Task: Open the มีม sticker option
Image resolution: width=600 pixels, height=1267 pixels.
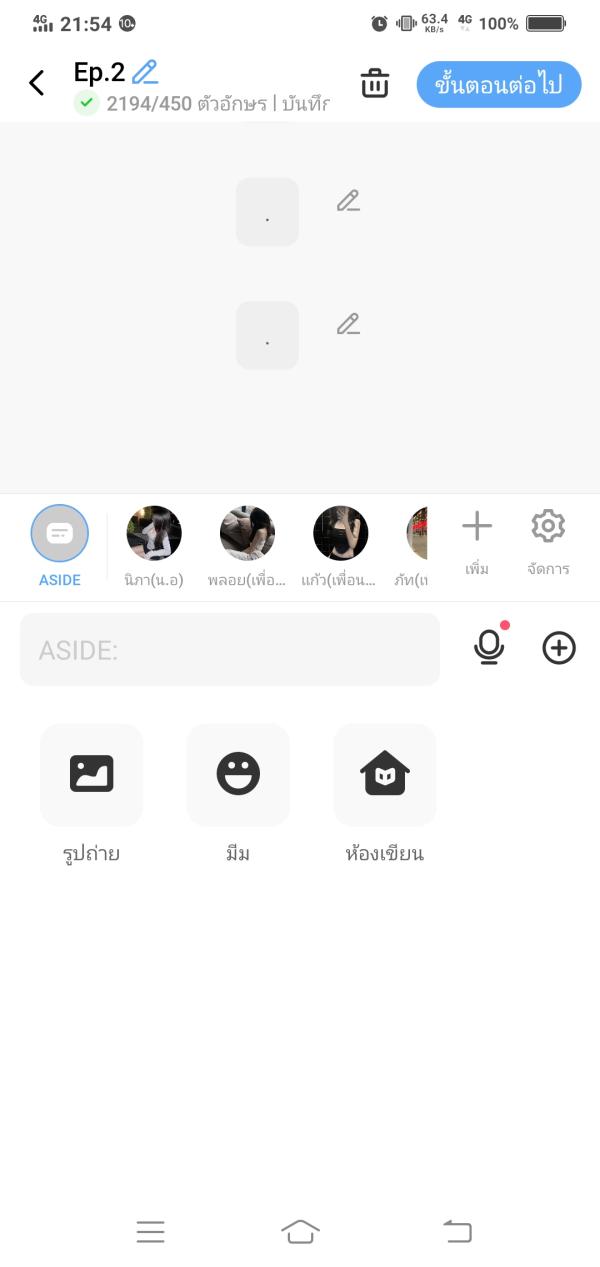Action: [x=238, y=775]
